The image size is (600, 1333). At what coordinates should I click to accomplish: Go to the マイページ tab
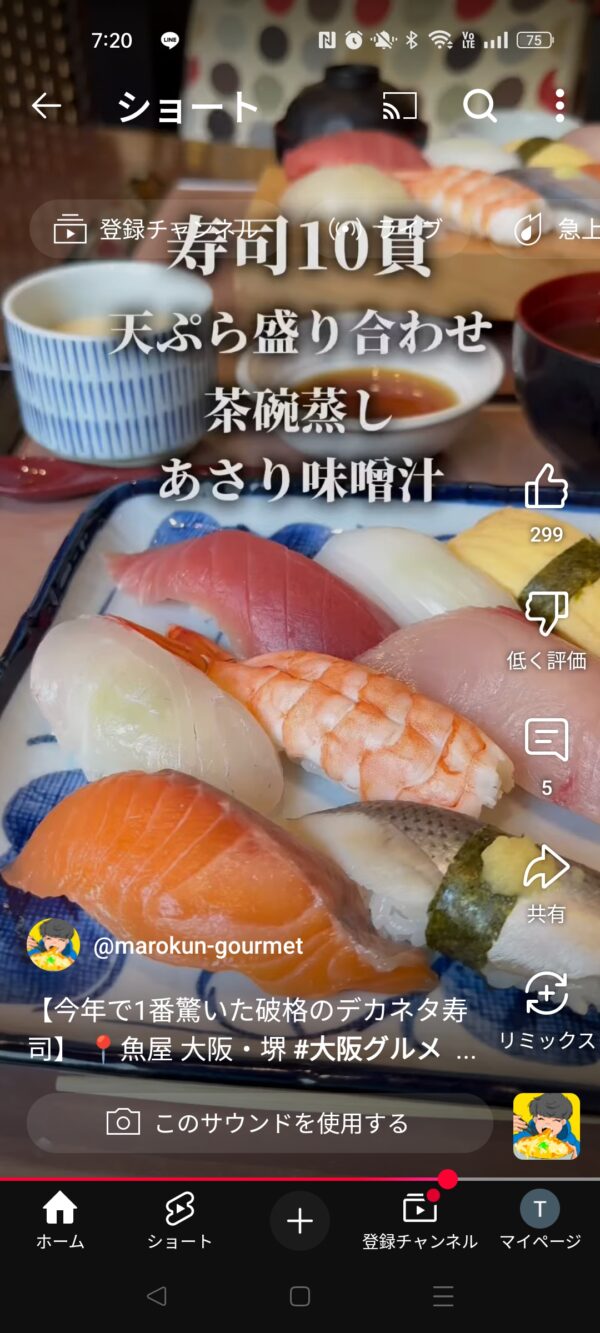pos(540,1221)
